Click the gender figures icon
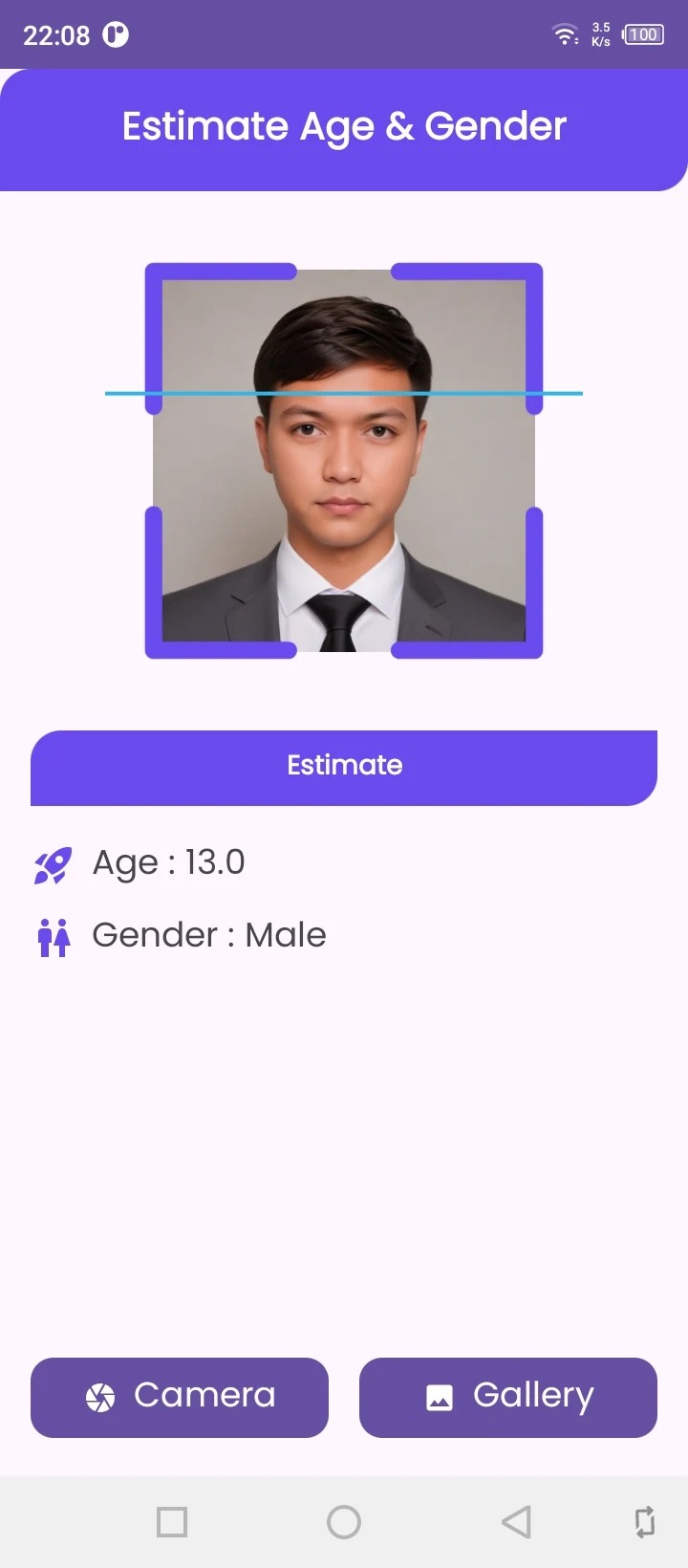 pyautogui.click(x=54, y=936)
